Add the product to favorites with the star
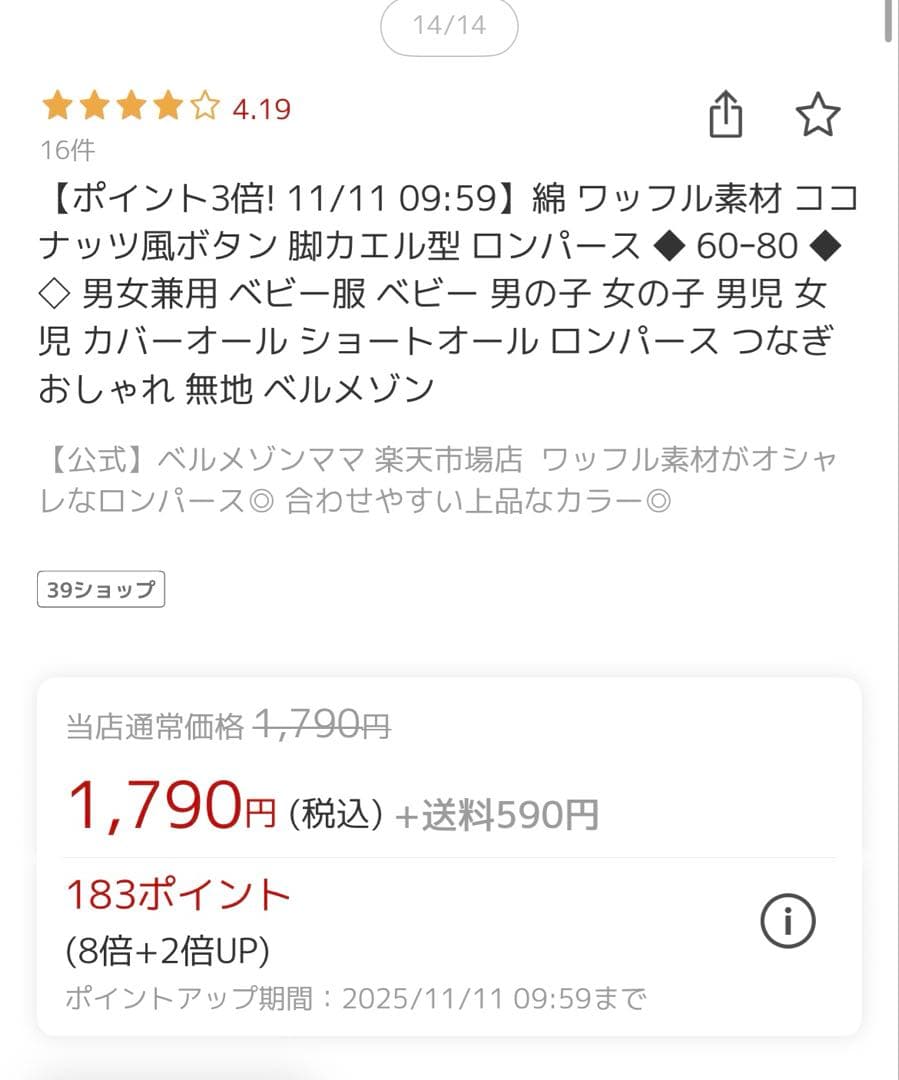 pos(817,116)
